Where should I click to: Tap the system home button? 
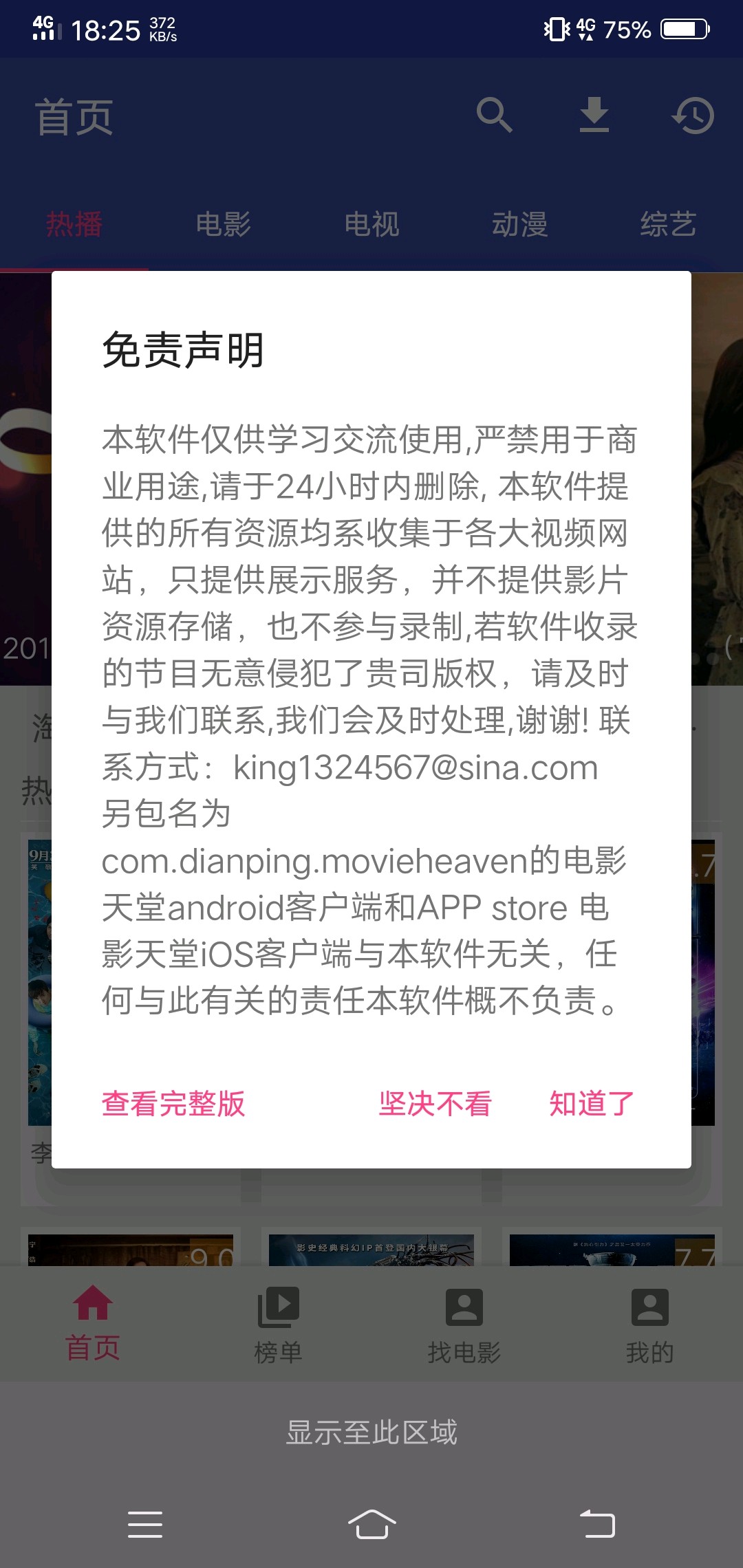click(x=371, y=1524)
